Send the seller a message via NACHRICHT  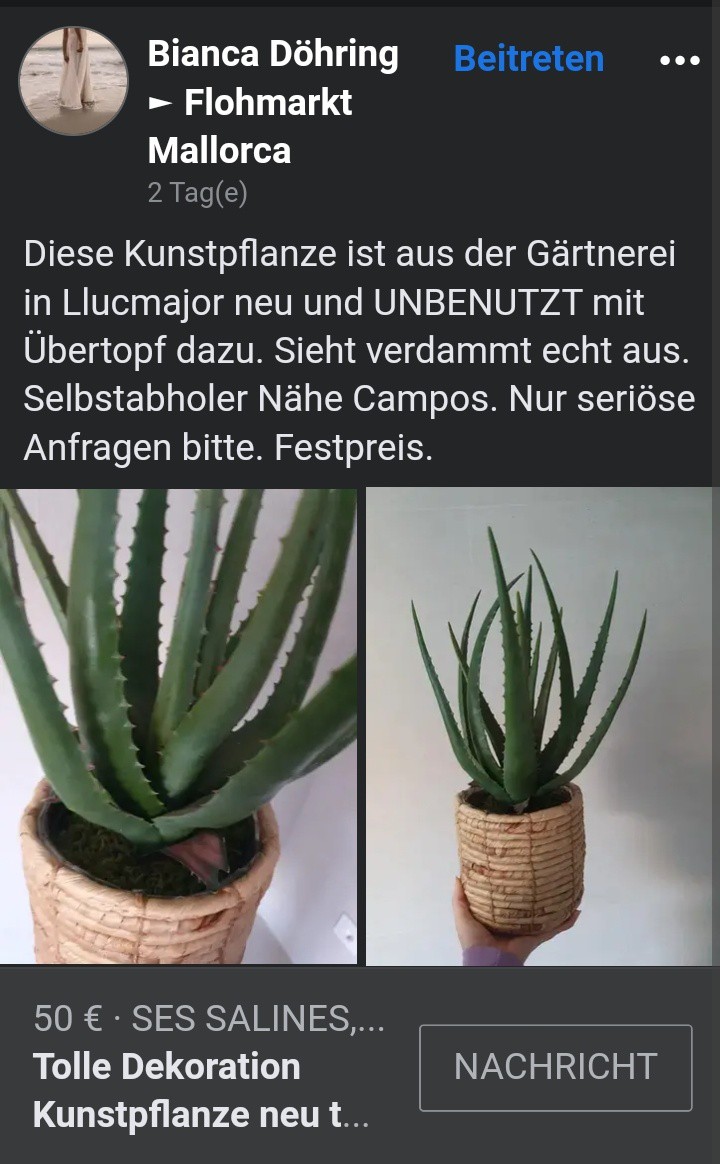coord(556,1067)
